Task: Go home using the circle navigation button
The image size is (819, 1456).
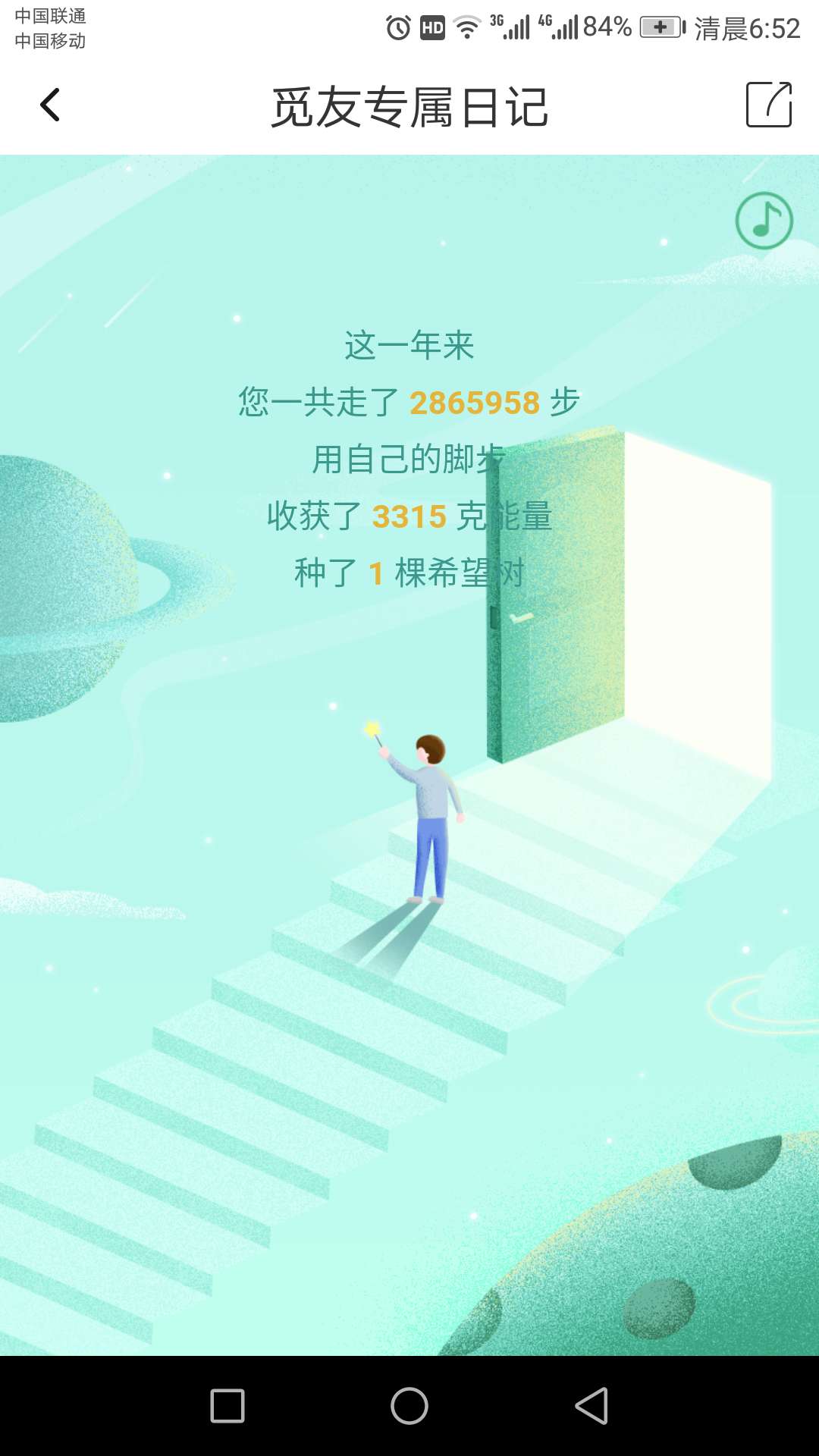Action: click(x=409, y=1404)
